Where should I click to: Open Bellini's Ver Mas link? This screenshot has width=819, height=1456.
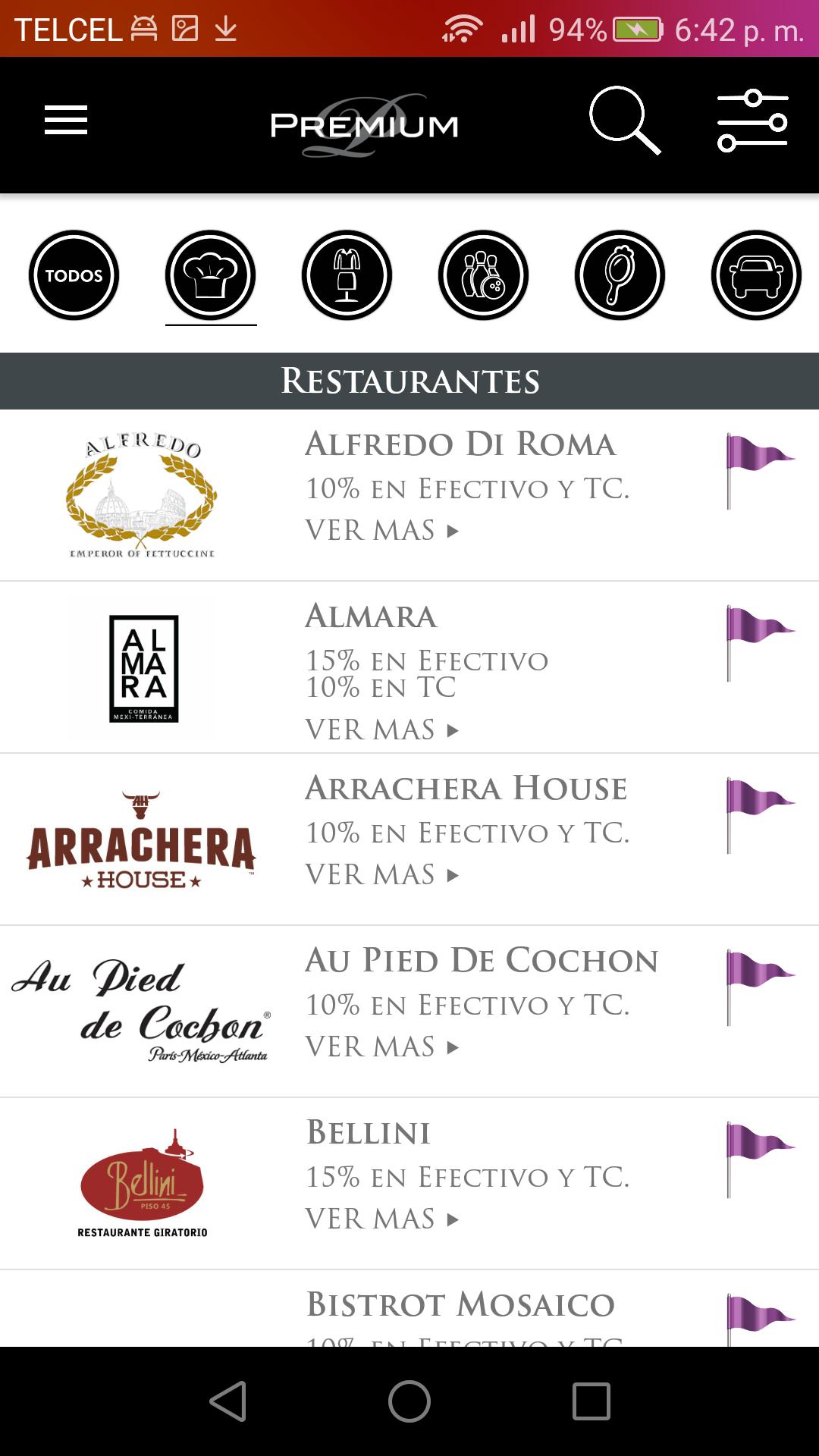point(381,1219)
